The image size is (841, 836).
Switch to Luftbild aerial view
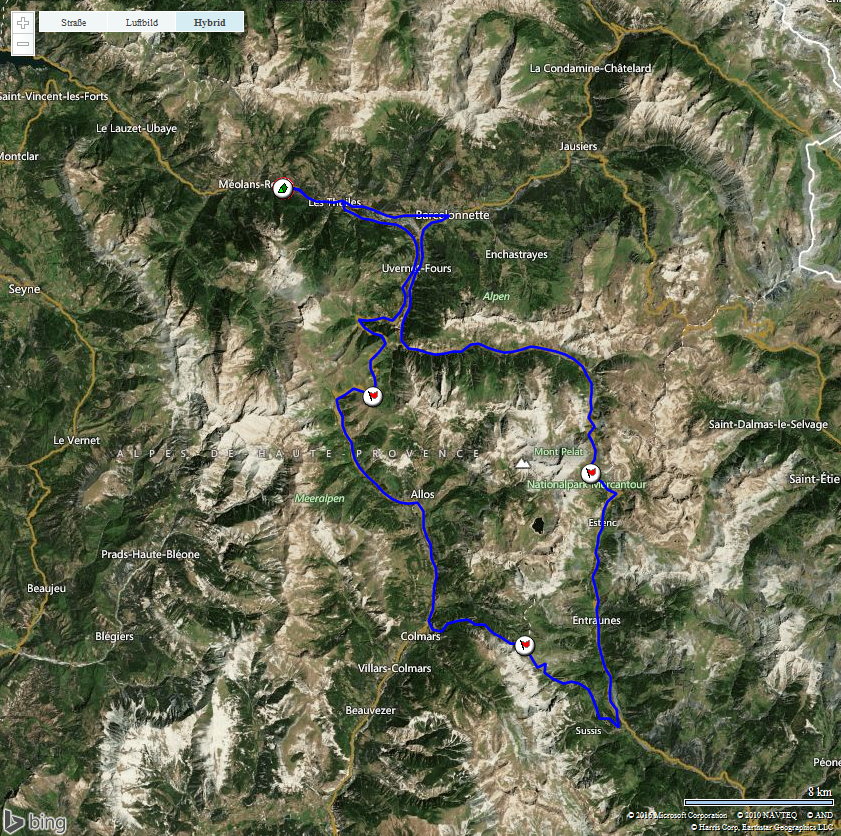click(x=141, y=22)
